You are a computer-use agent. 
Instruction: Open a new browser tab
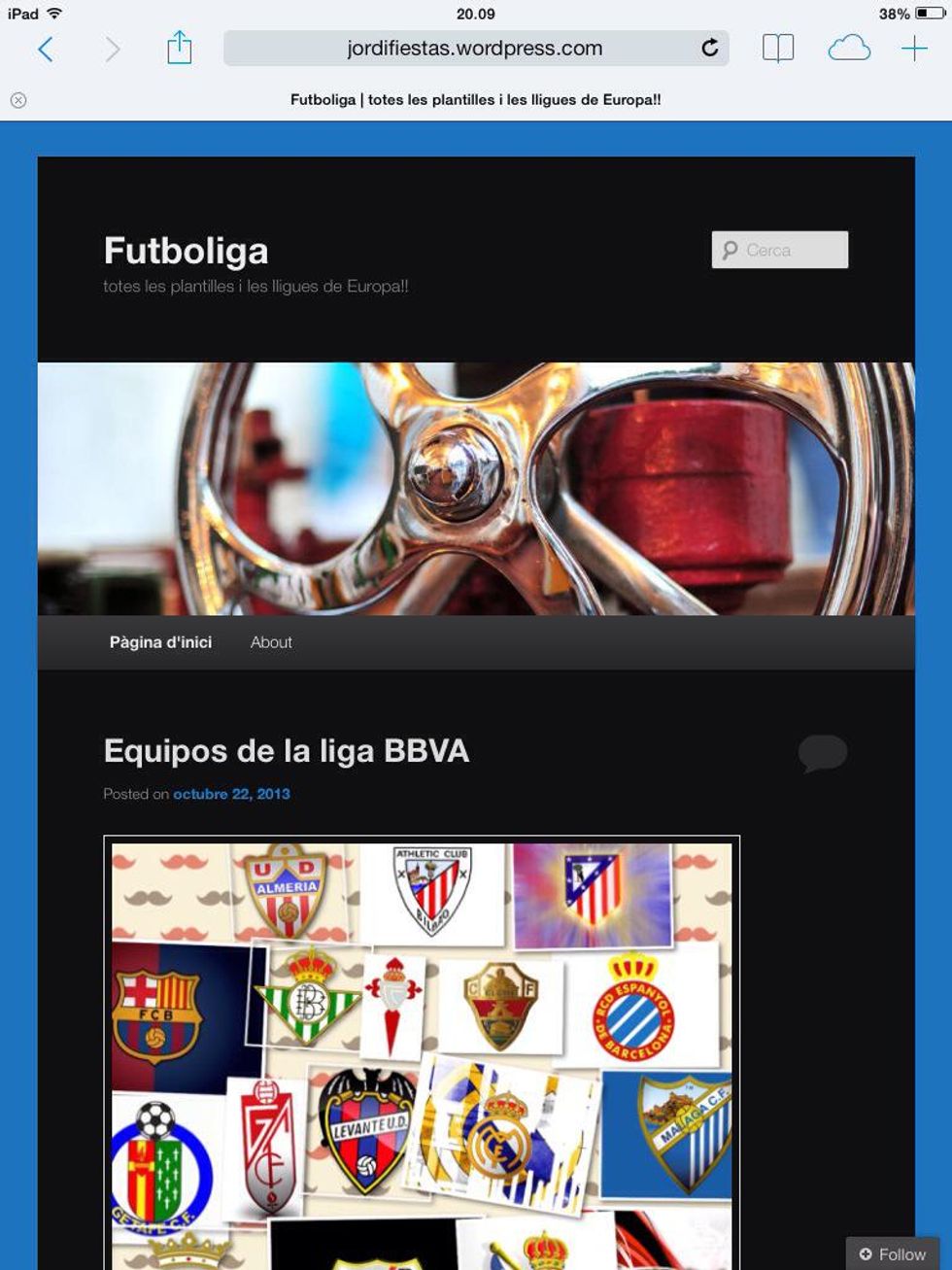914,49
